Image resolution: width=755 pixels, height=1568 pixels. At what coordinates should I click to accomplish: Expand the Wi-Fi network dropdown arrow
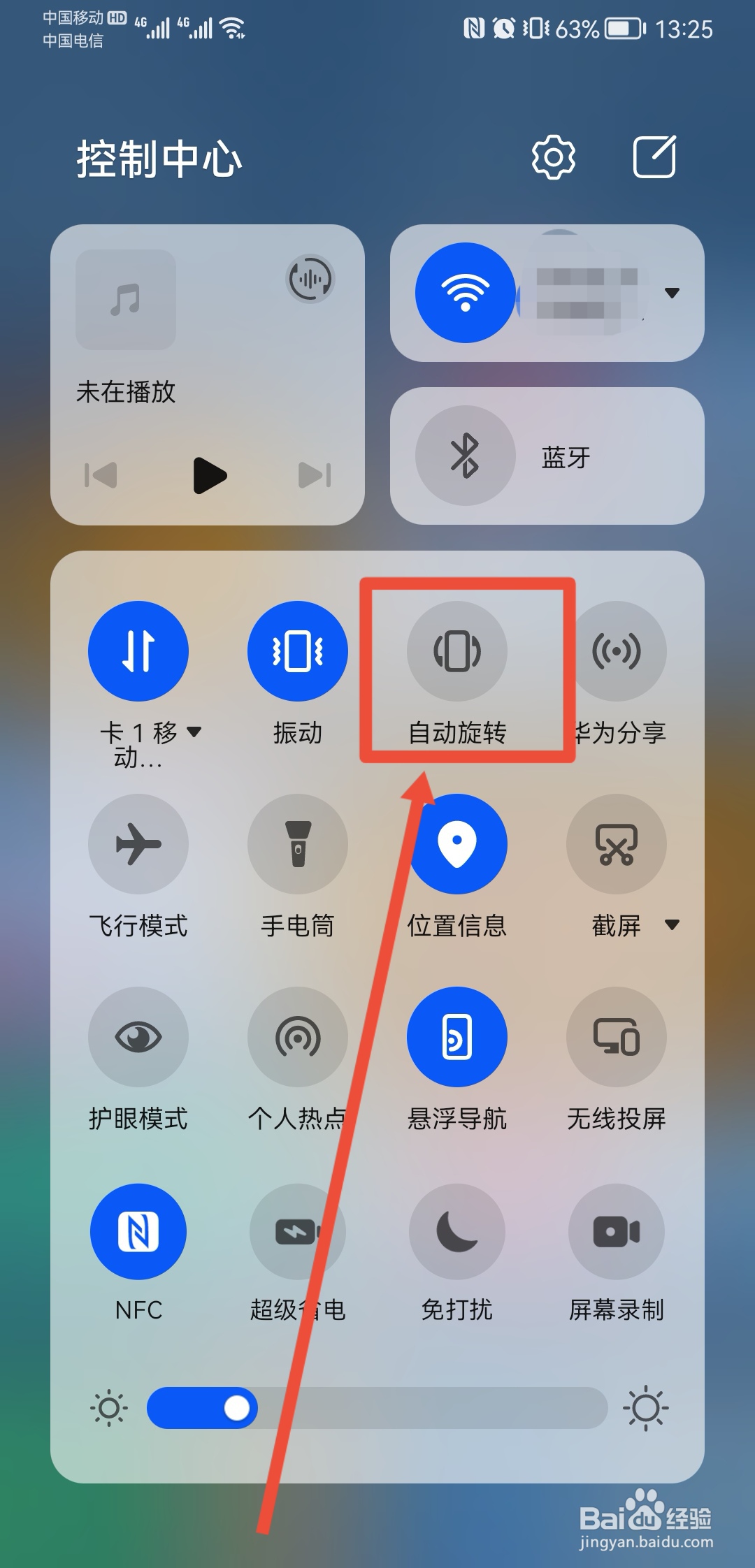tap(670, 294)
